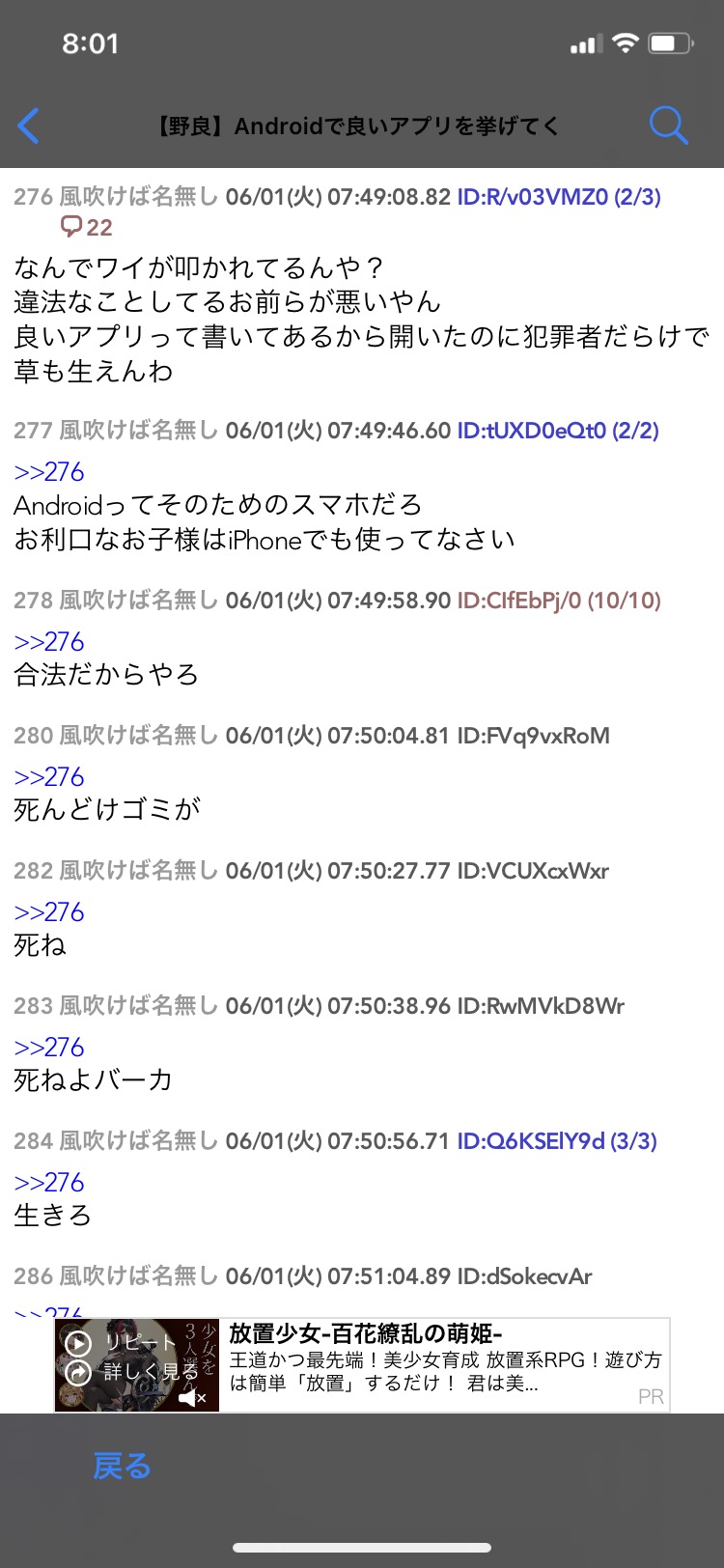Open the 22 replies on post 276

tap(86, 227)
